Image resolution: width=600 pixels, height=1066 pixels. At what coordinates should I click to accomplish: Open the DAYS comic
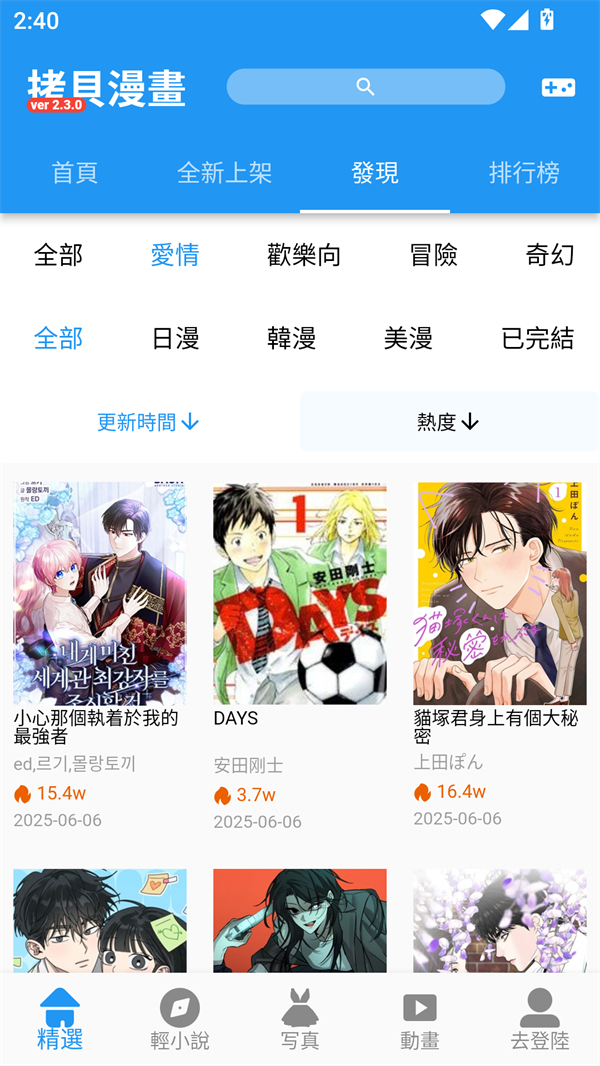click(x=299, y=595)
